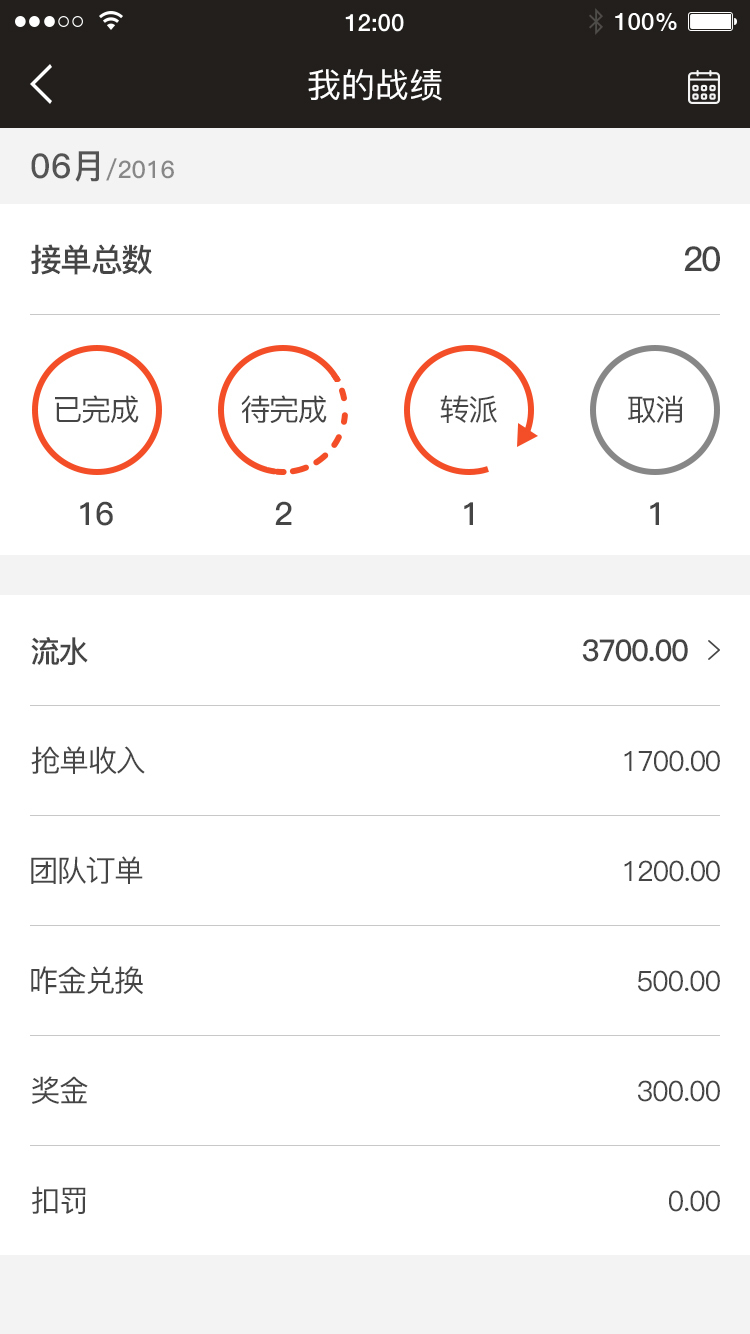Open the calendar icon in the top bar
The width and height of the screenshot is (750, 1334).
(704, 86)
